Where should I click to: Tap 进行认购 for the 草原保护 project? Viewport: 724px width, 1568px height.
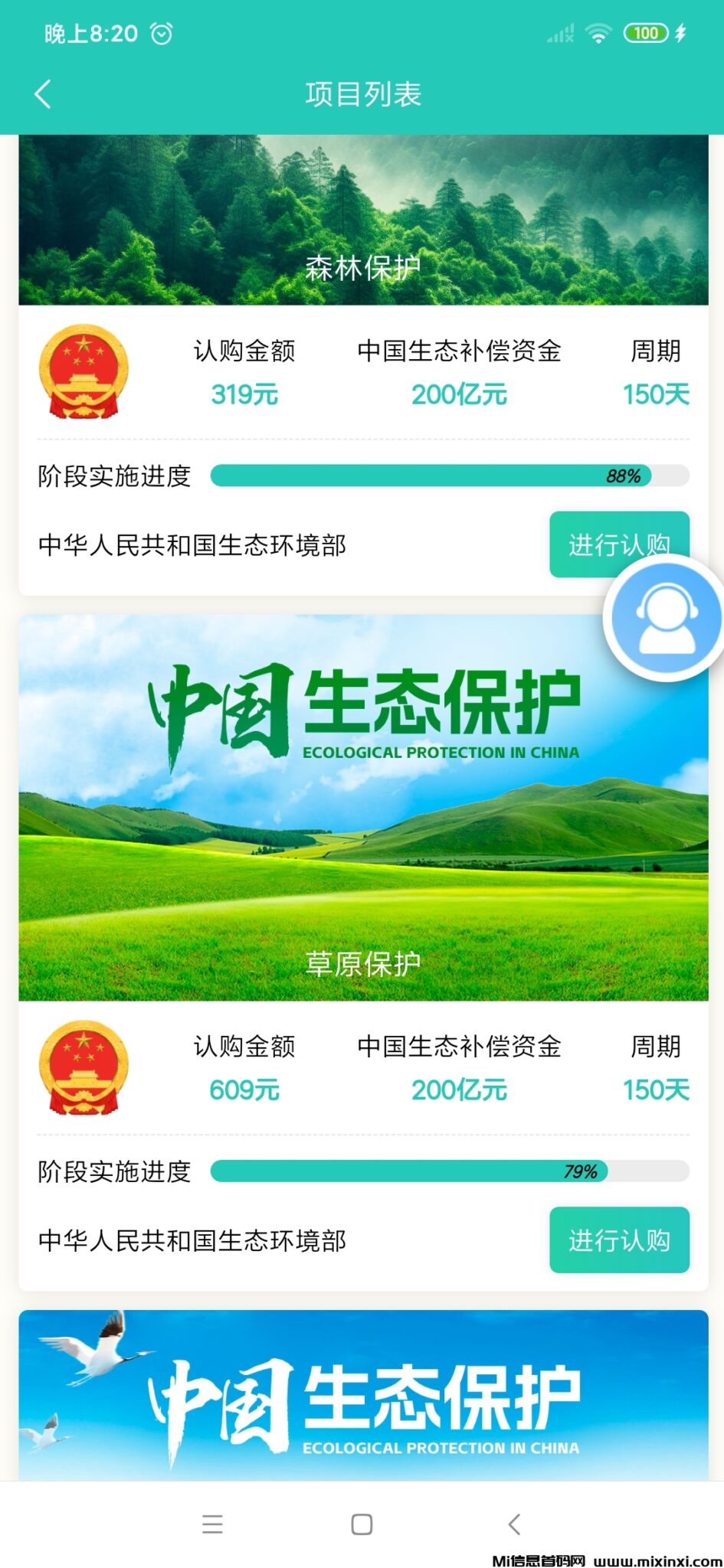619,1240
